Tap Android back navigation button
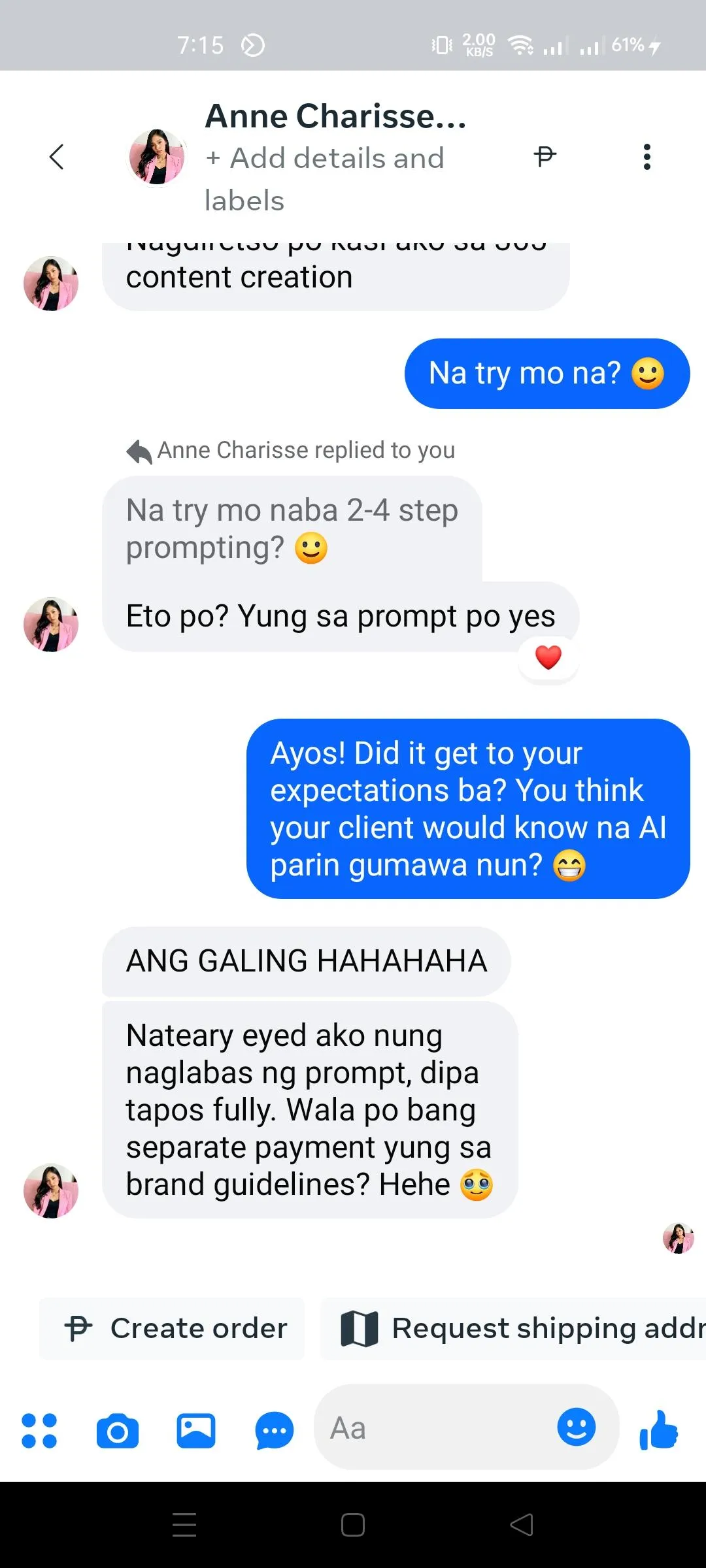This screenshot has height=1568, width=706. click(522, 1525)
